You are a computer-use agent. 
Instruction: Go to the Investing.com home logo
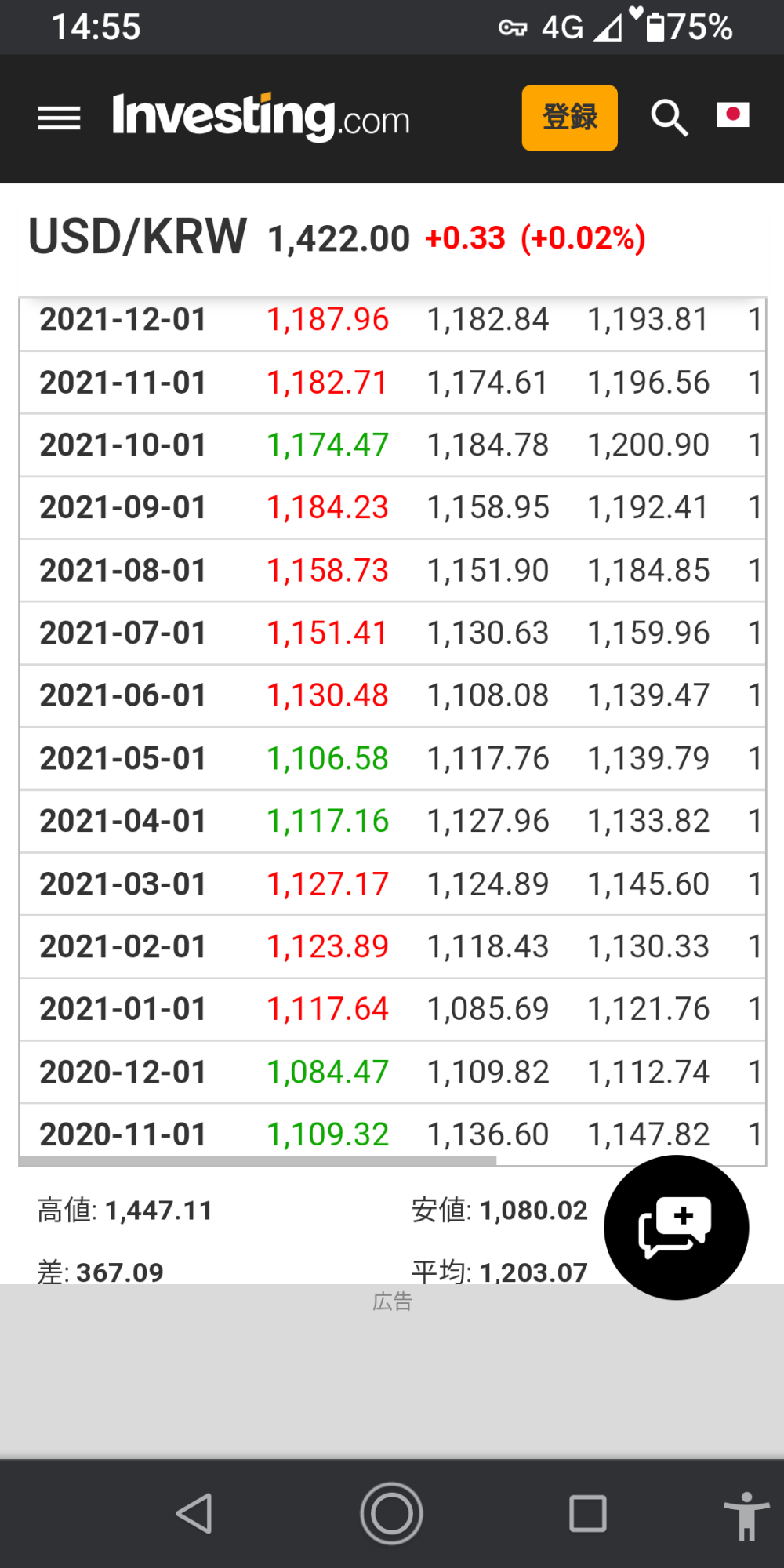click(260, 118)
